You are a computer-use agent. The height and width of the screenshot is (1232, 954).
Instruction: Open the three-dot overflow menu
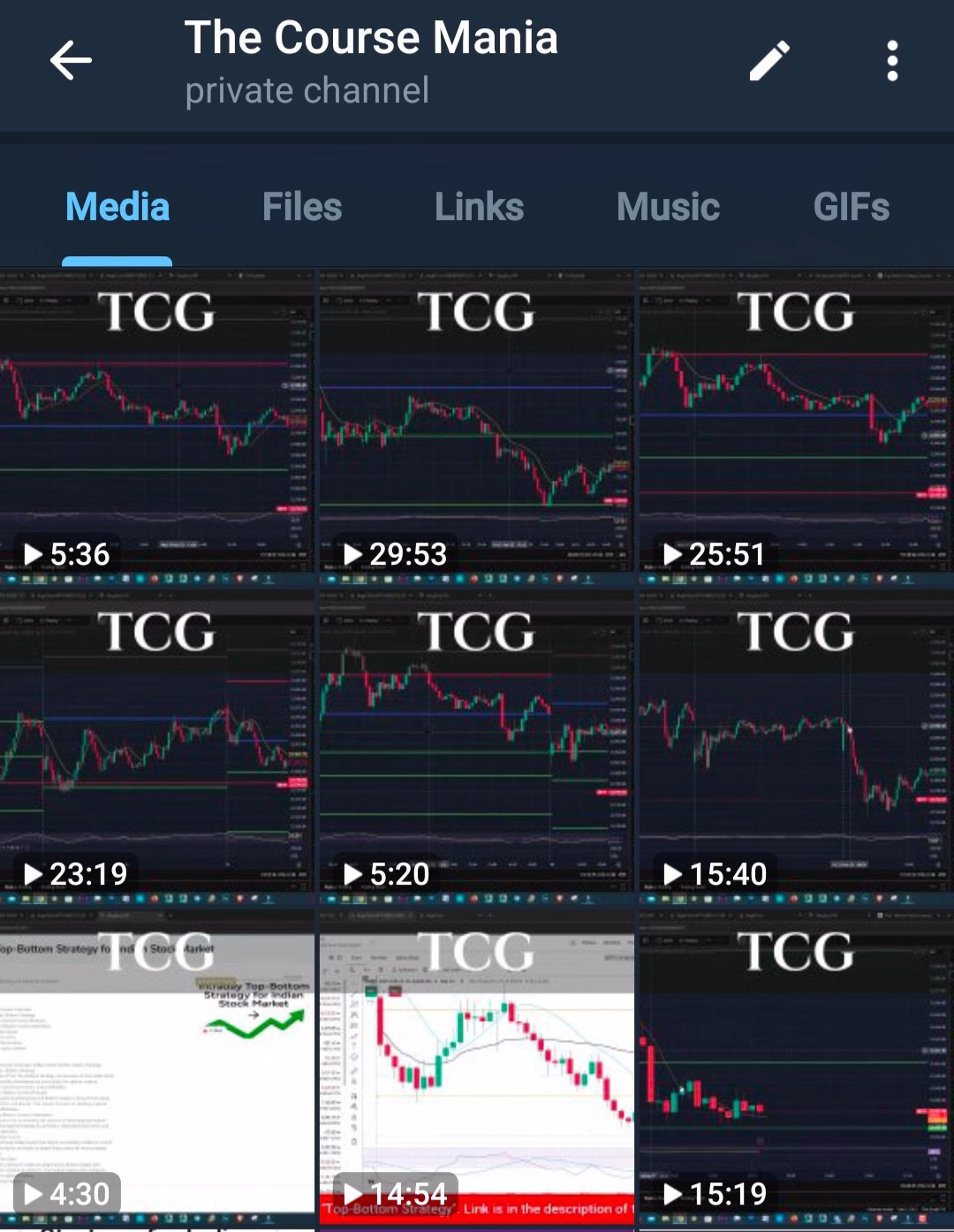(x=892, y=61)
